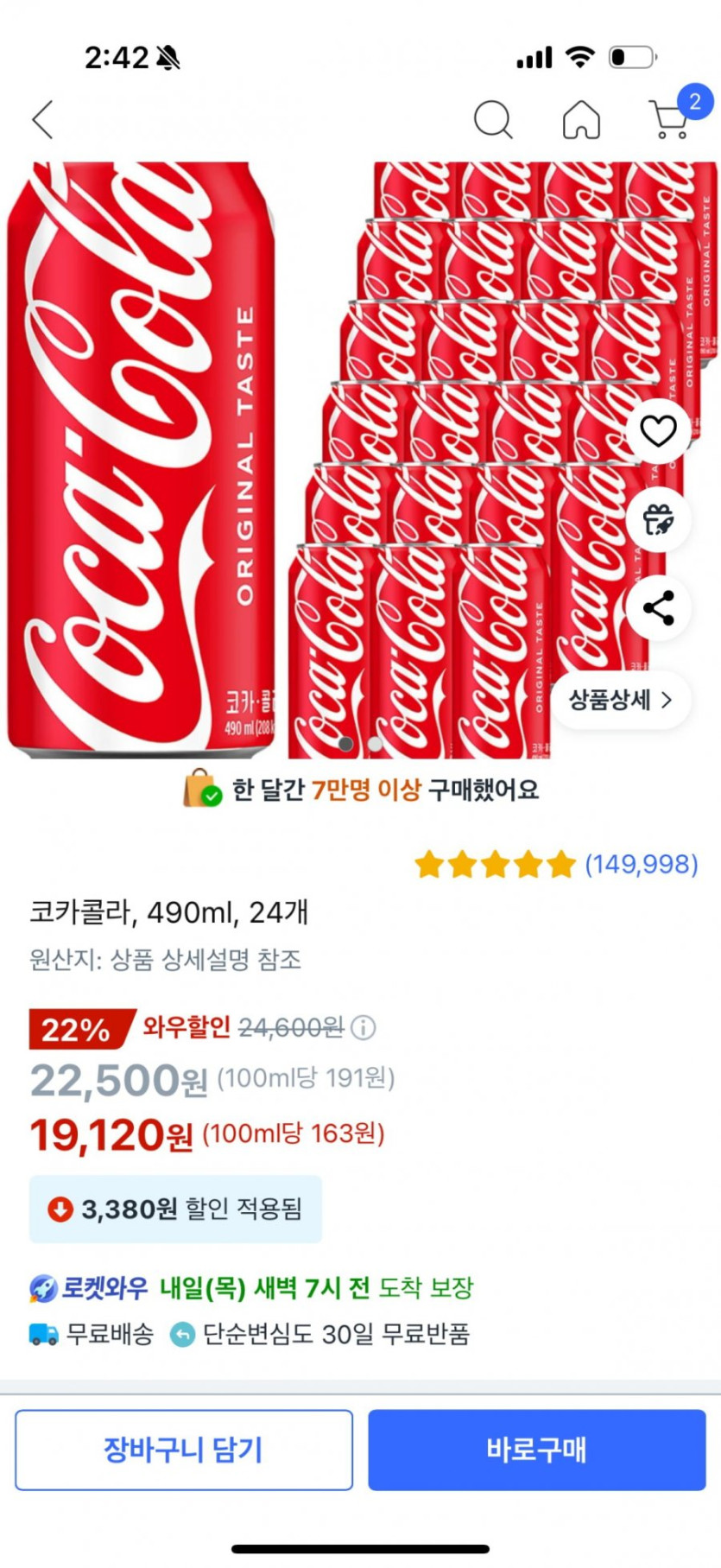This screenshot has height=1568, width=721.
Task: Share this Coca-Cola product
Action: [658, 608]
